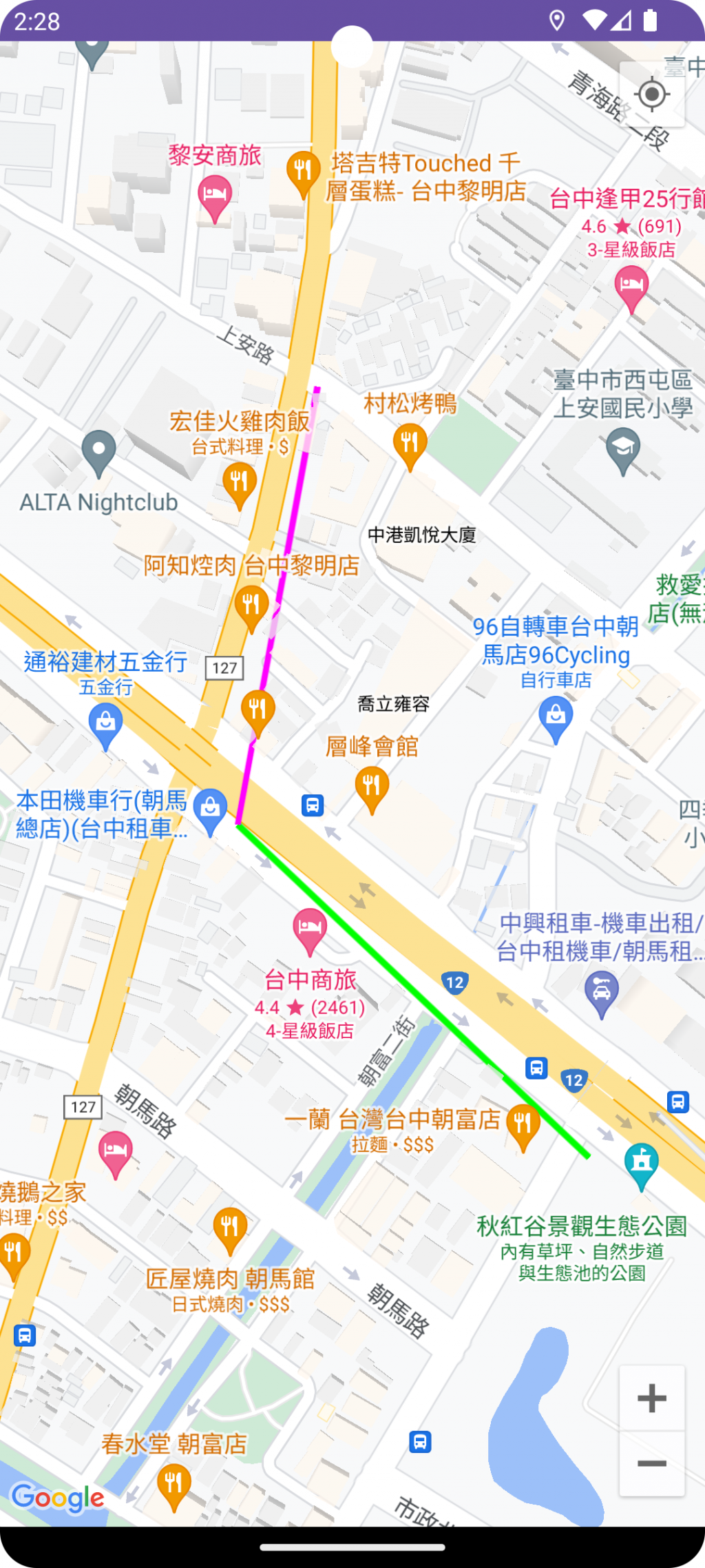Image resolution: width=705 pixels, height=1568 pixels.
Task: Tap the 秋紅谷景觀生態公園 park marker
Action: pos(641,1164)
